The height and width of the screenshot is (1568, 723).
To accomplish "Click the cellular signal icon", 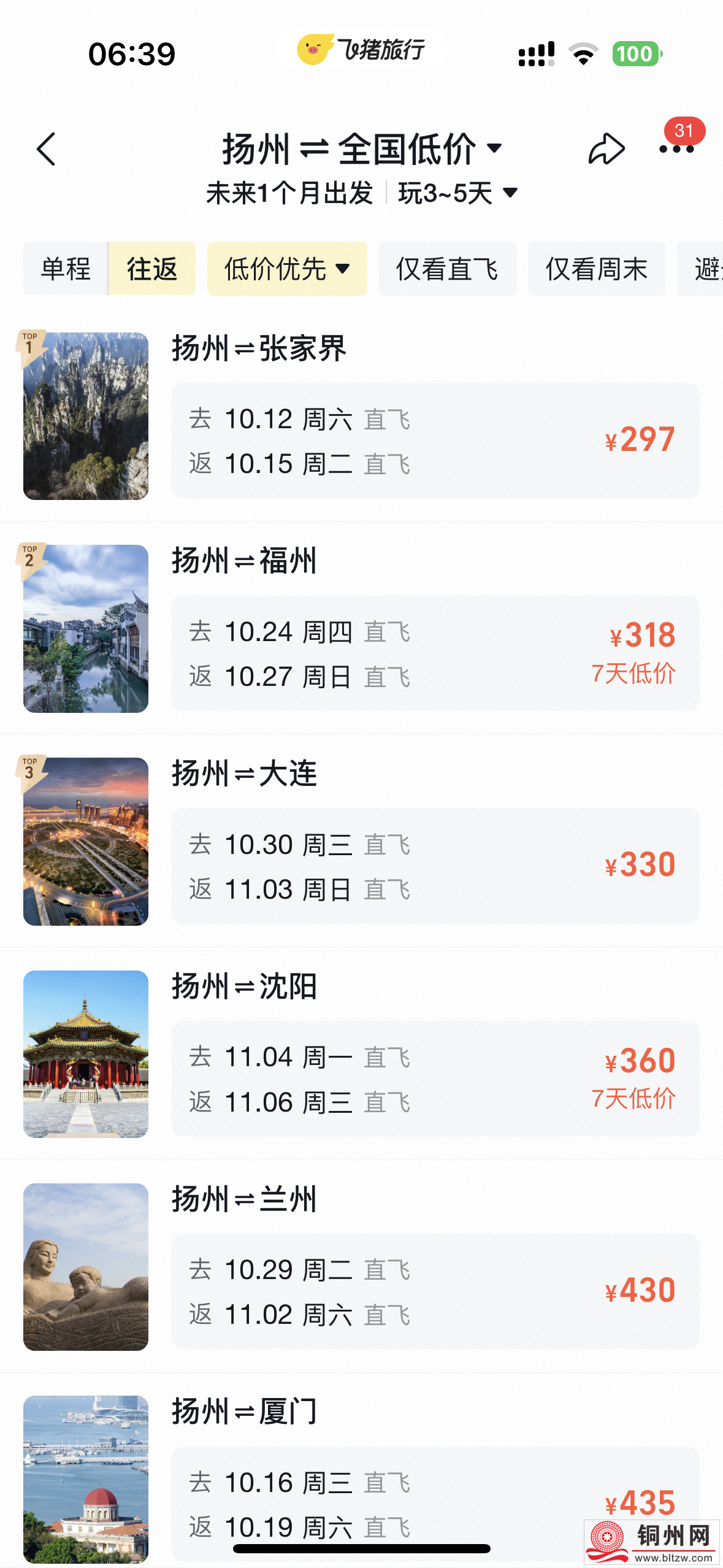I will pyautogui.click(x=536, y=53).
